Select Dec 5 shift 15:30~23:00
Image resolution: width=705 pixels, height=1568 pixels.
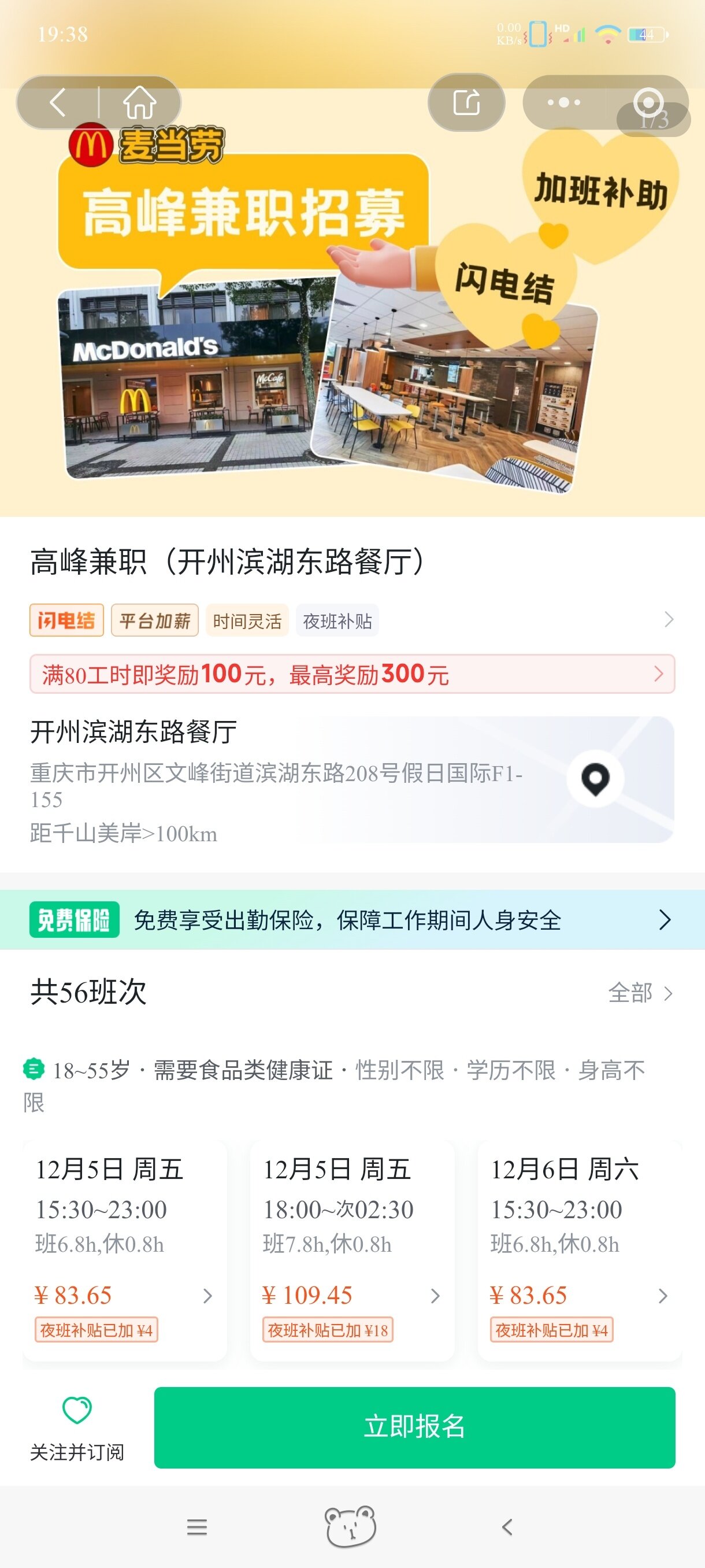125,1250
